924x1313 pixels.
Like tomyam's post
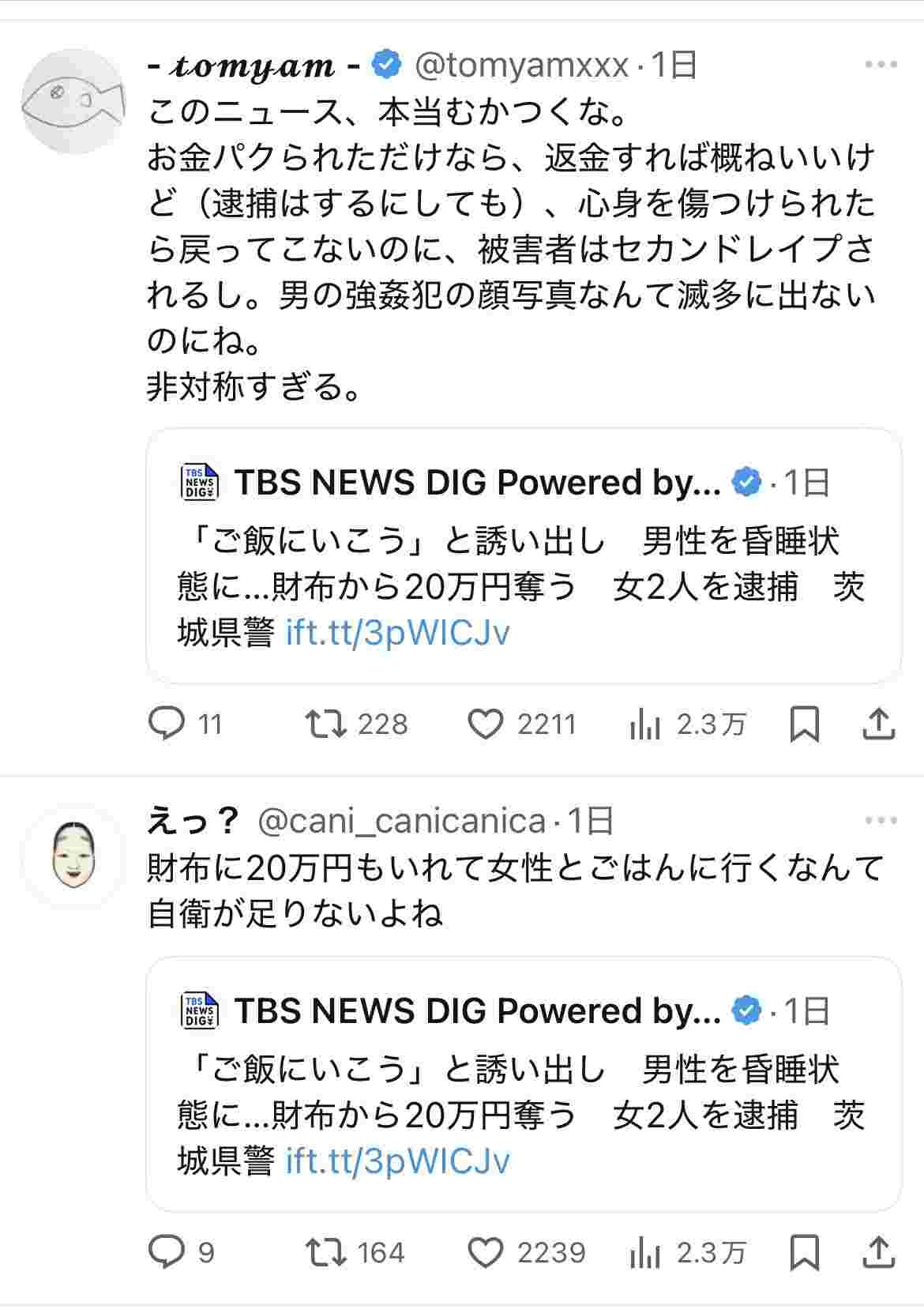click(486, 724)
